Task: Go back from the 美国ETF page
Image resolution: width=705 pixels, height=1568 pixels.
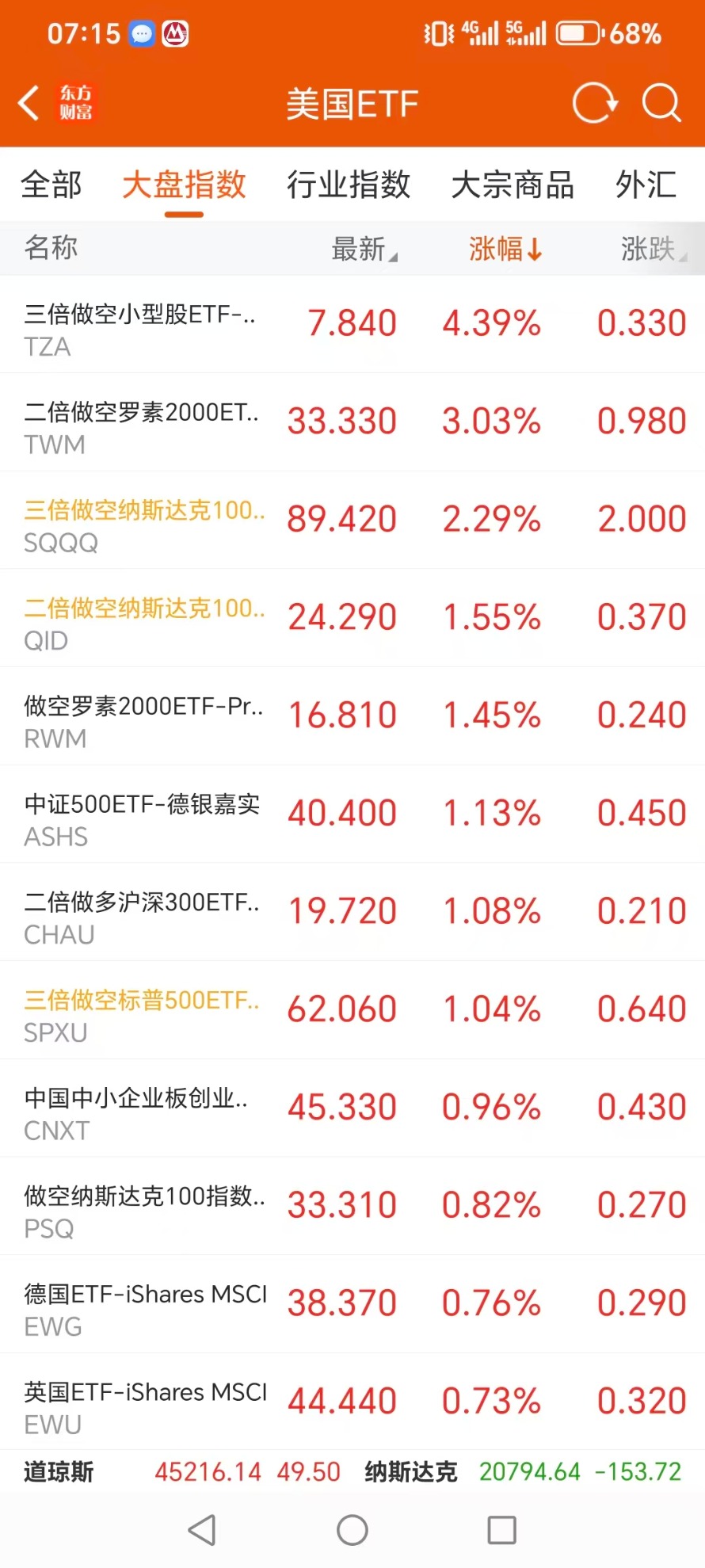Action: click(x=29, y=103)
